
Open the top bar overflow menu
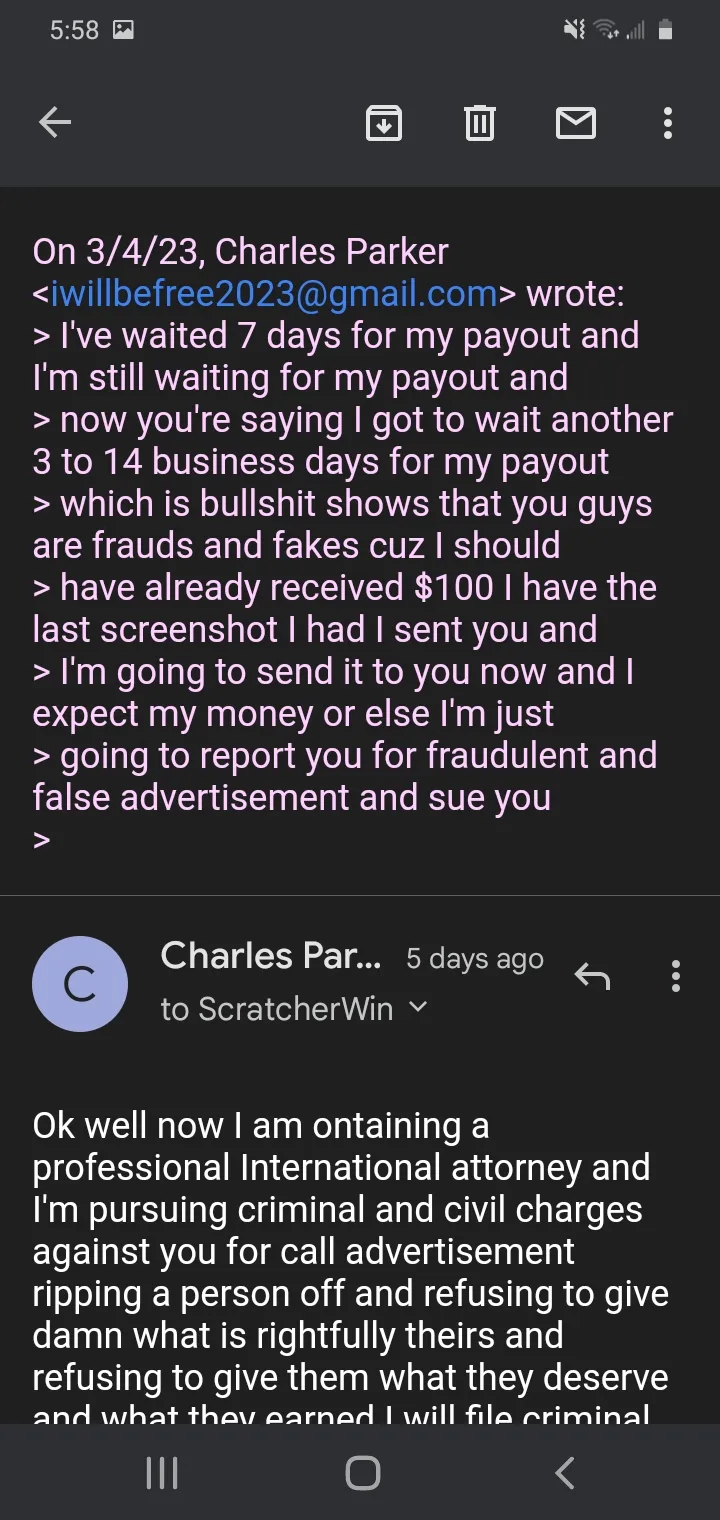(x=668, y=123)
